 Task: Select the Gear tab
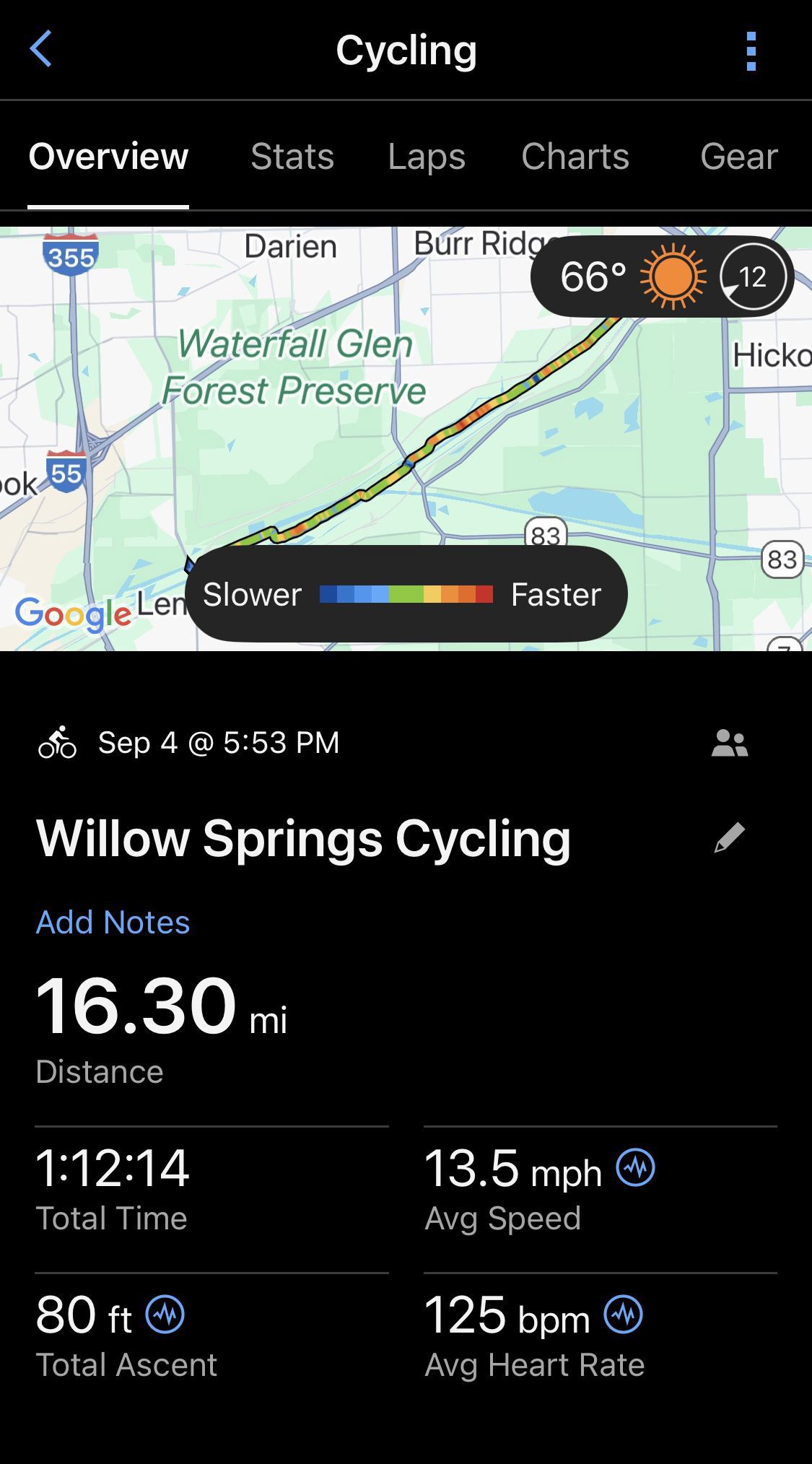(x=739, y=156)
